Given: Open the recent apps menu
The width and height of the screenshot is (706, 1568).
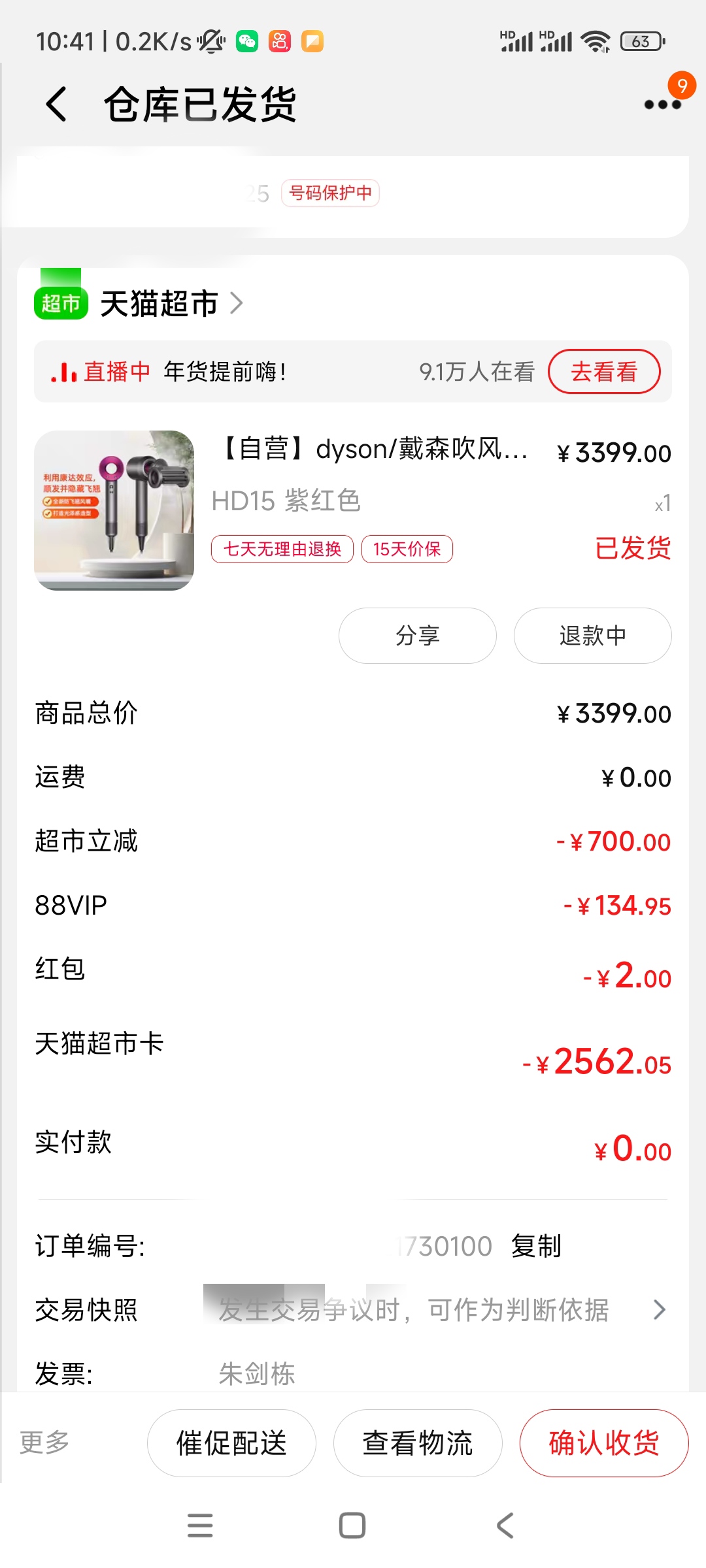Looking at the screenshot, I should (x=200, y=1526).
